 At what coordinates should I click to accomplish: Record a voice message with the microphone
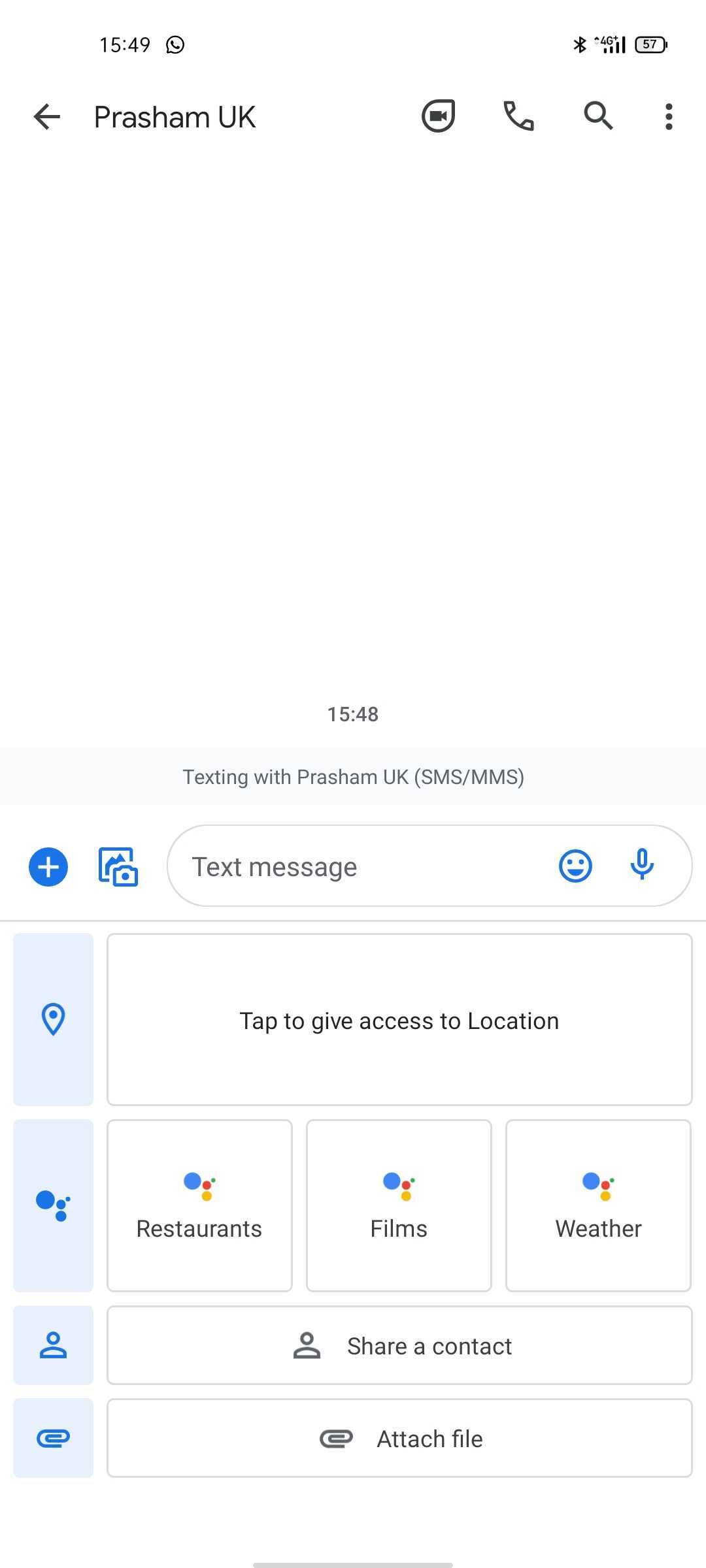tap(642, 866)
